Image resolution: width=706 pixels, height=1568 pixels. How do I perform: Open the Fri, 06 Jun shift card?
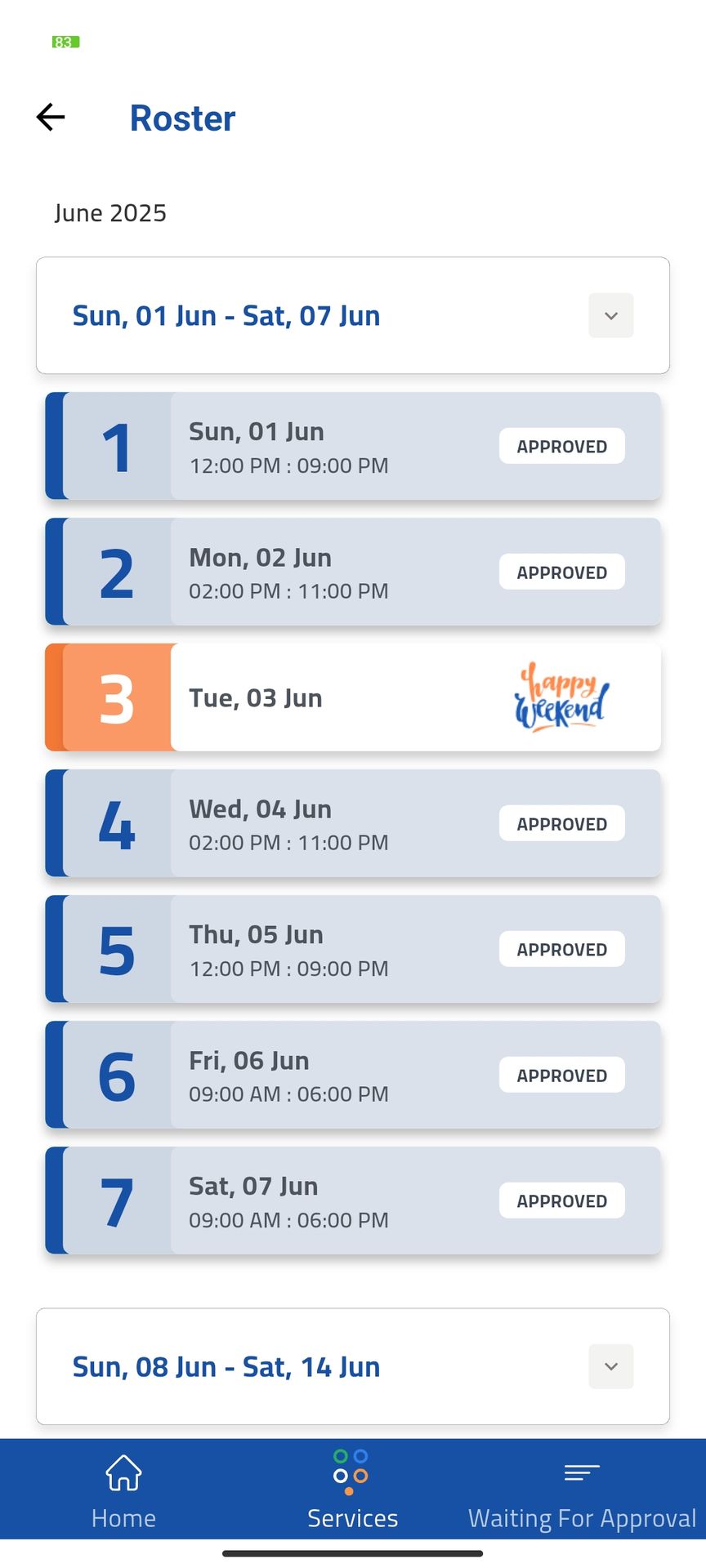(353, 1075)
